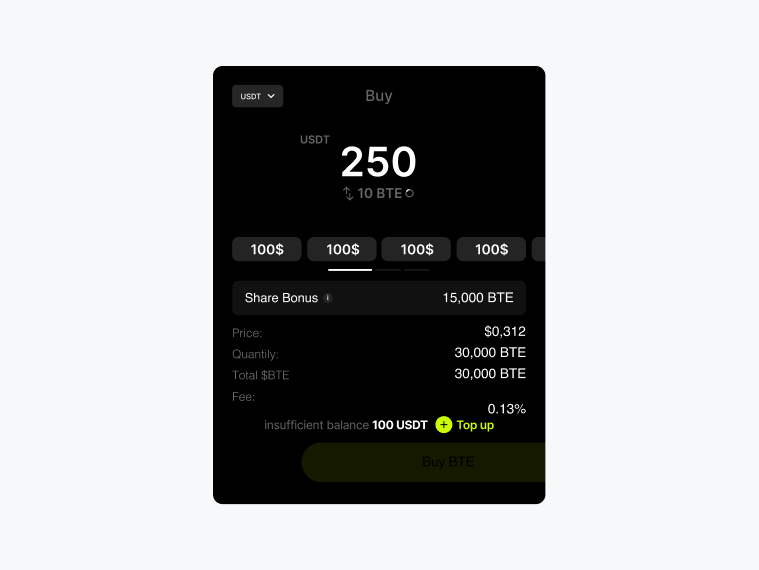This screenshot has height=570, width=759.
Task: Open the USDT currency dropdown
Action: (258, 96)
